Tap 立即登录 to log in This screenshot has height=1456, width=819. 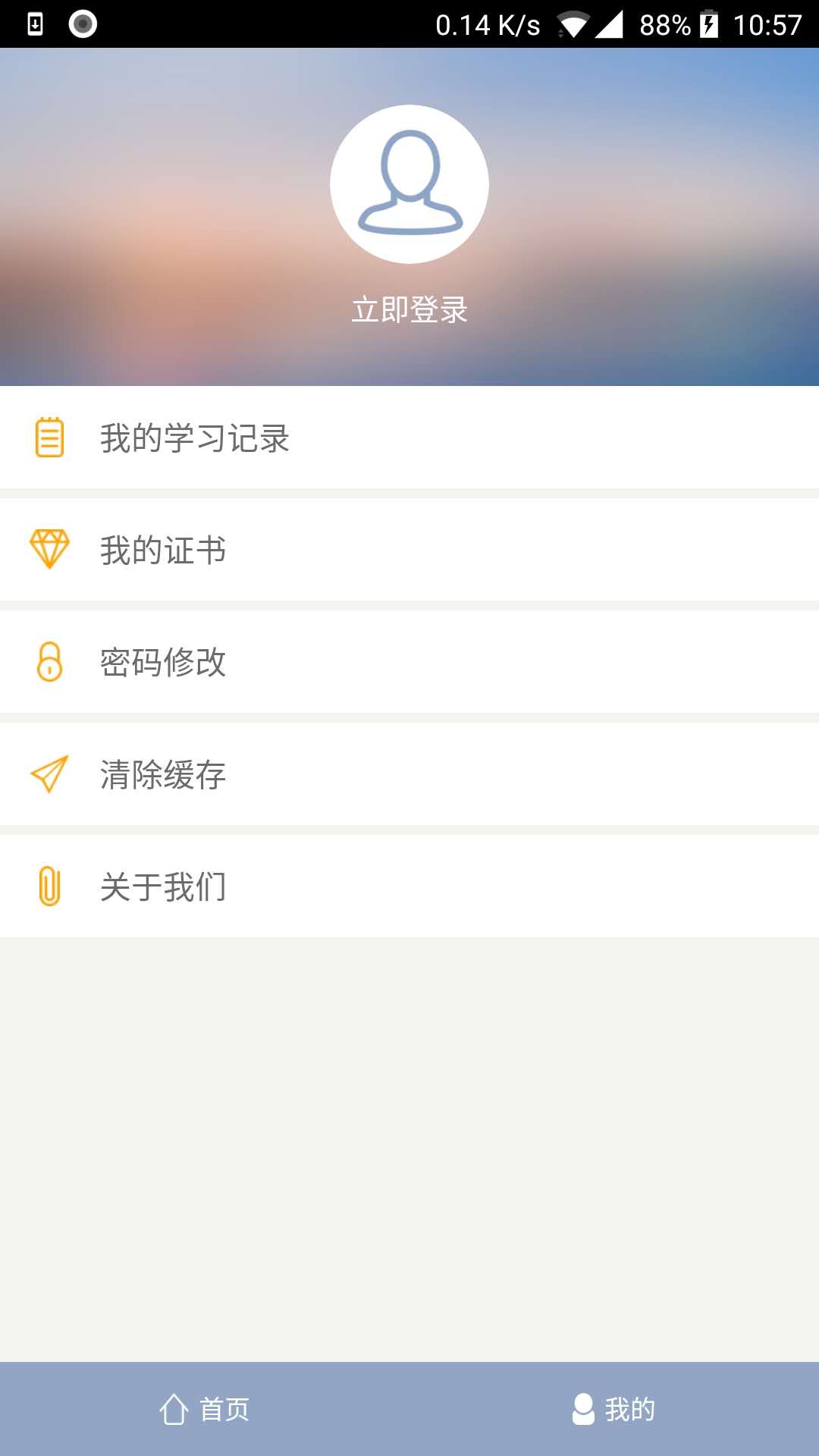click(409, 309)
